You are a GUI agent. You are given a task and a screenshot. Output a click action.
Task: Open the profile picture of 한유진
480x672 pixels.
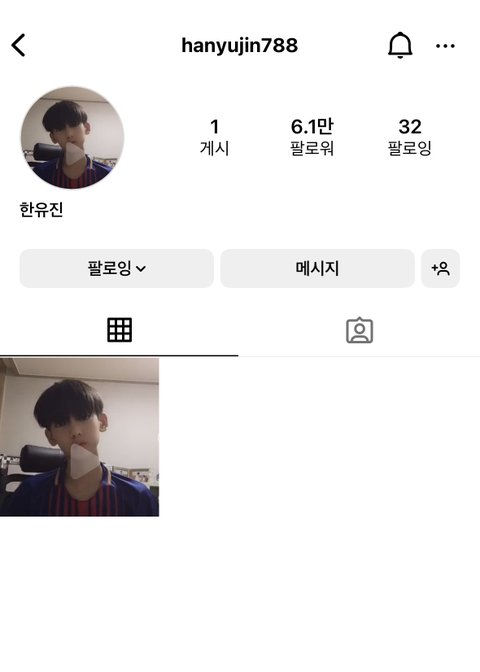pyautogui.click(x=72, y=138)
